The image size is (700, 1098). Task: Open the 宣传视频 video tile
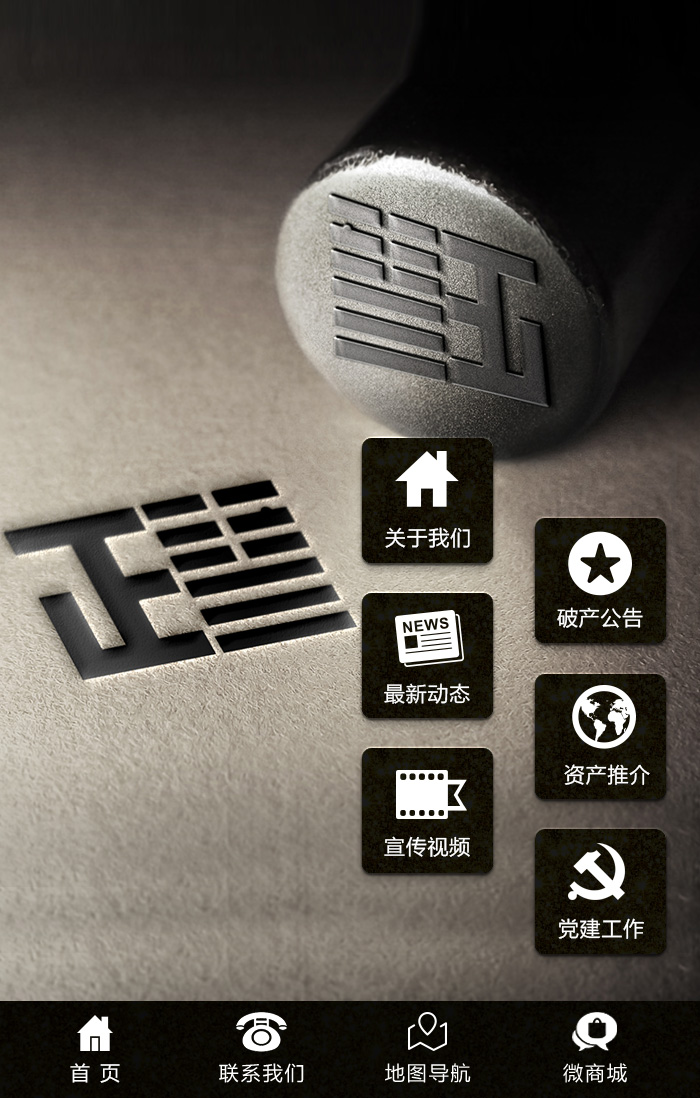427,810
